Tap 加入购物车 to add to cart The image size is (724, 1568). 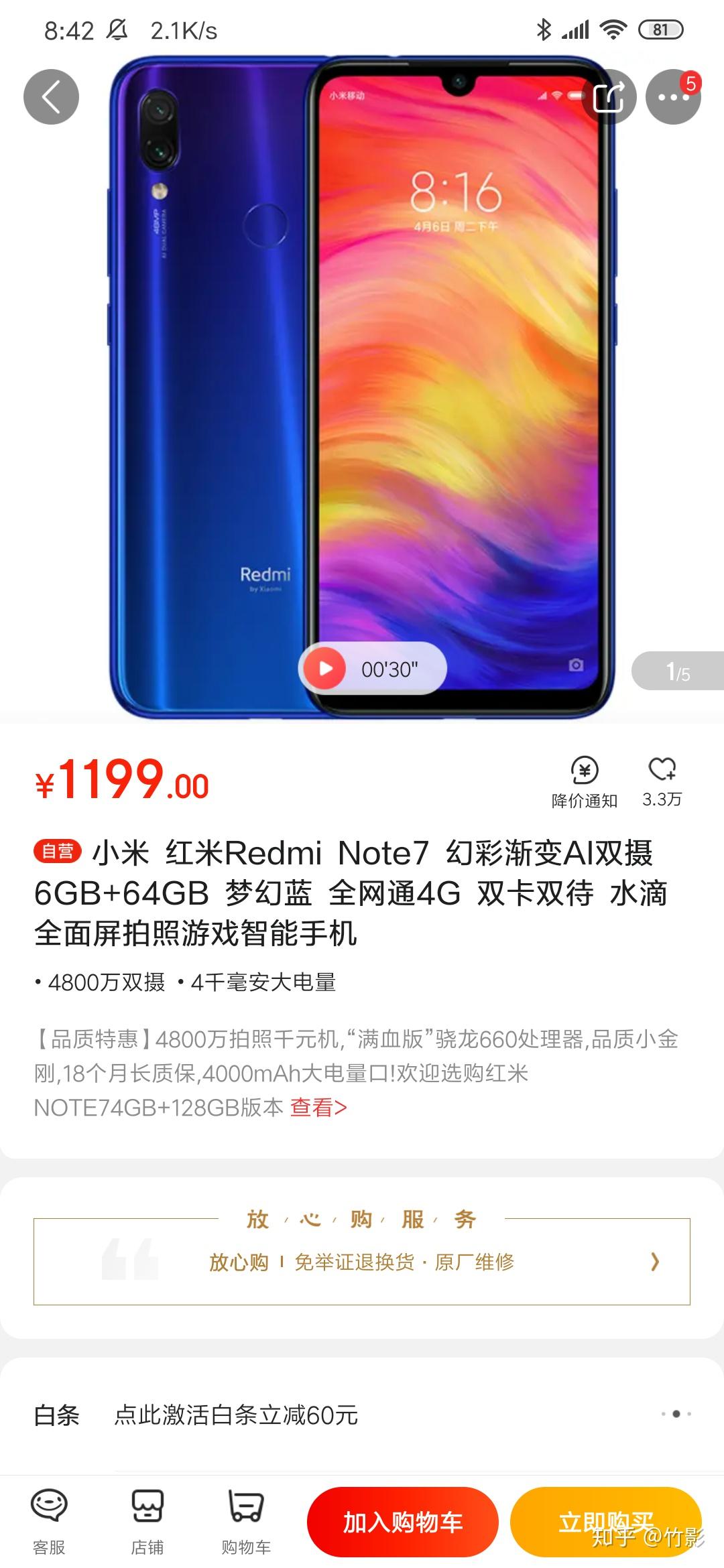[403, 1522]
